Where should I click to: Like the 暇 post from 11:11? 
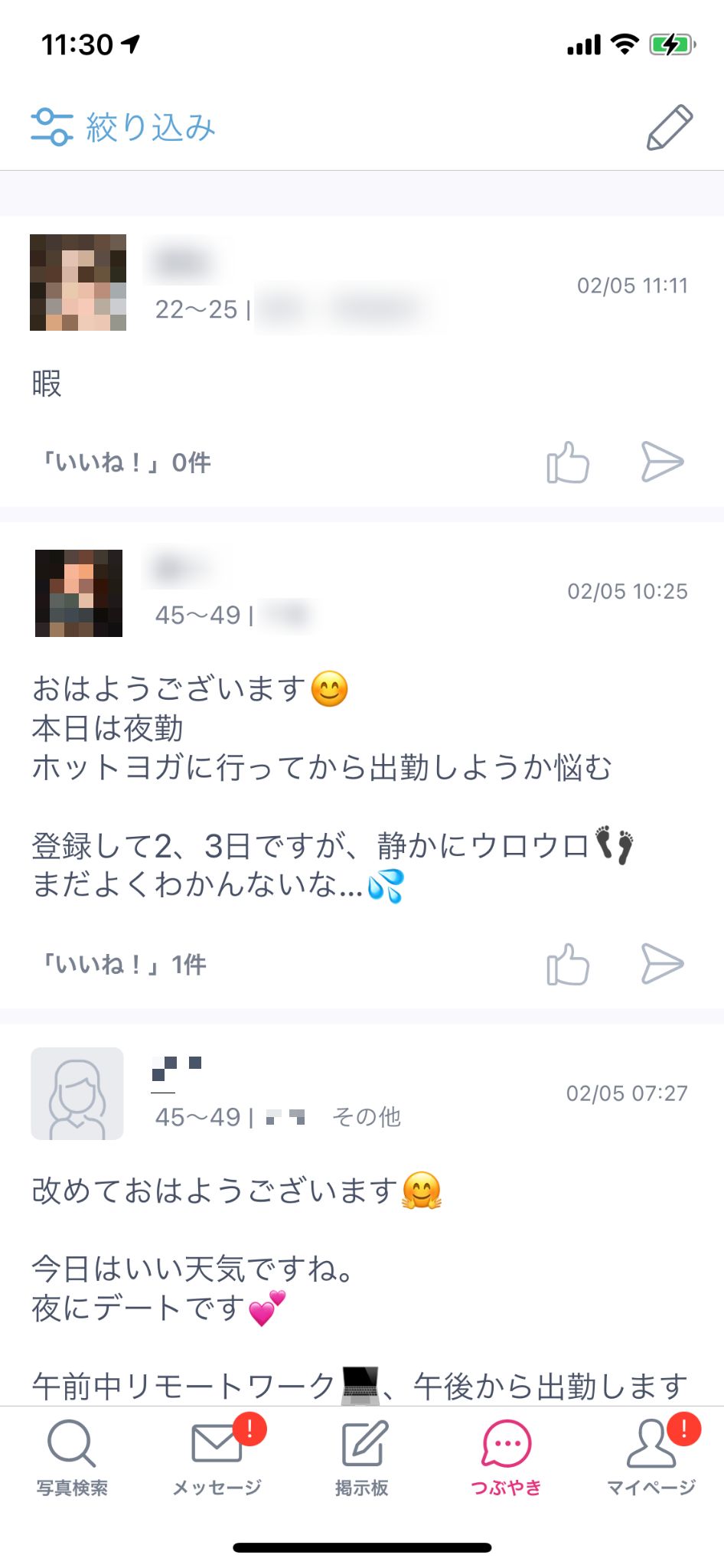(x=568, y=462)
